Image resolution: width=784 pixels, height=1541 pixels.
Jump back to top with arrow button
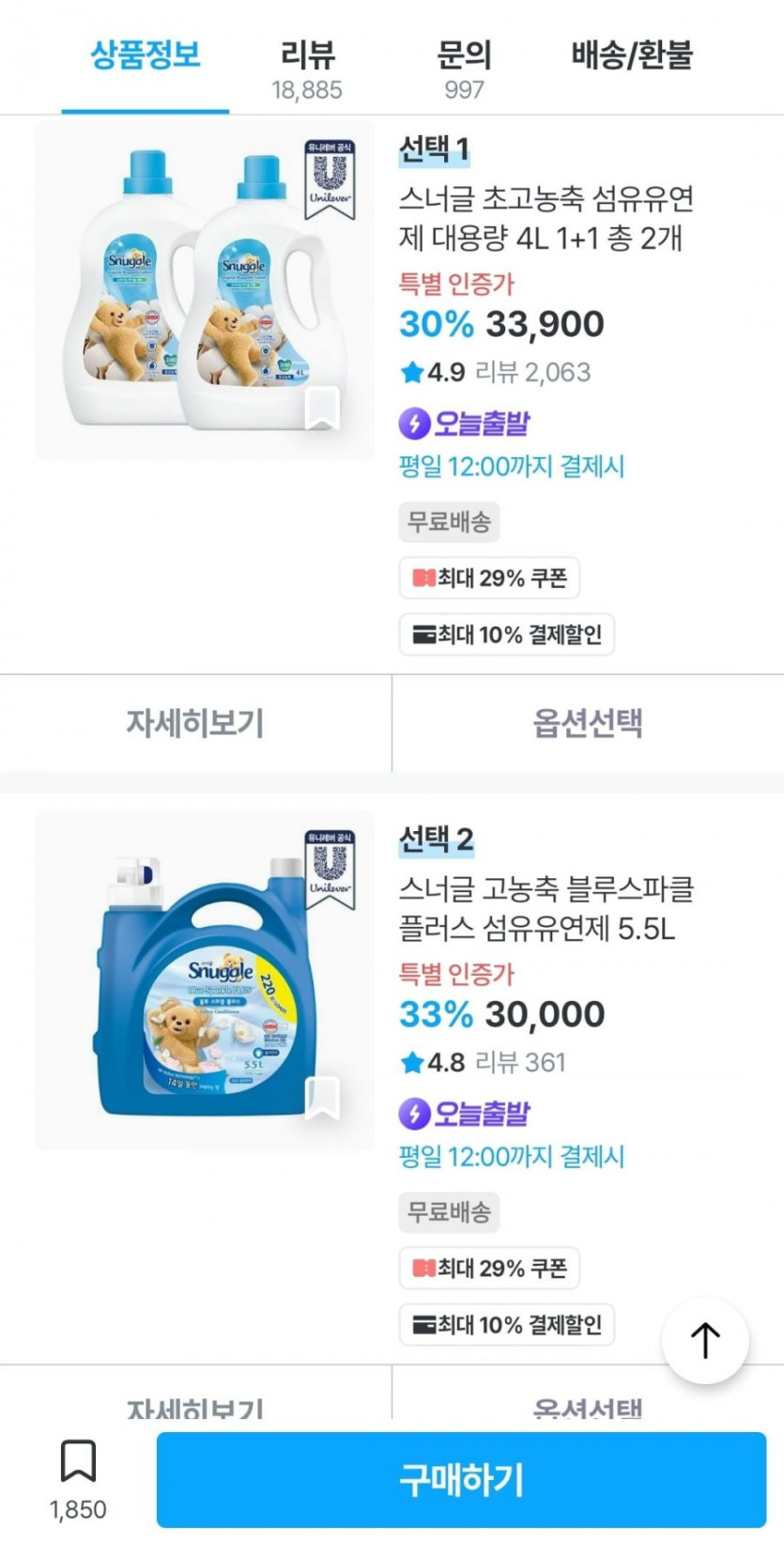(705, 1340)
